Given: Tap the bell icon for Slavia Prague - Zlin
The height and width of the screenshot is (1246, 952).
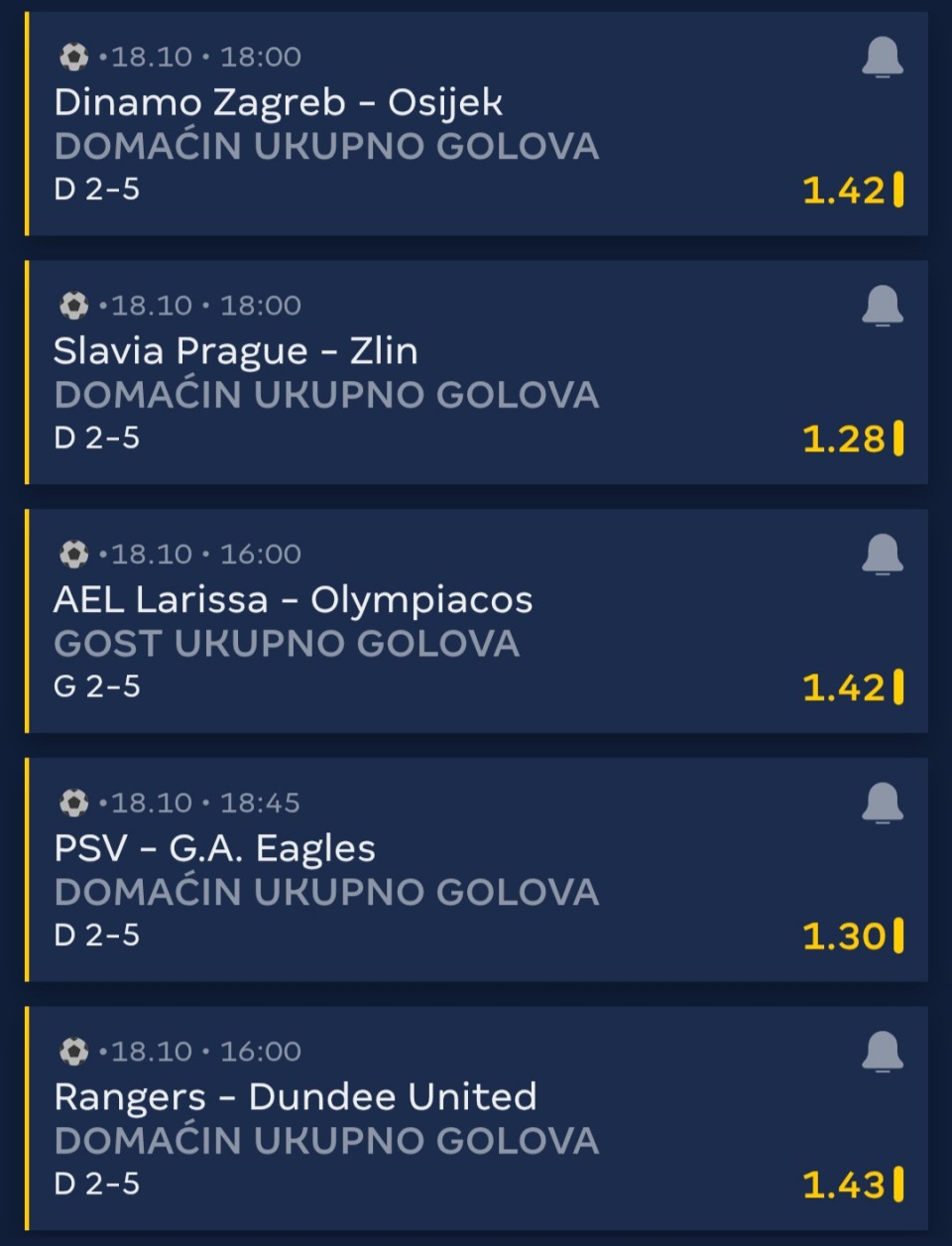Looking at the screenshot, I should (x=882, y=306).
